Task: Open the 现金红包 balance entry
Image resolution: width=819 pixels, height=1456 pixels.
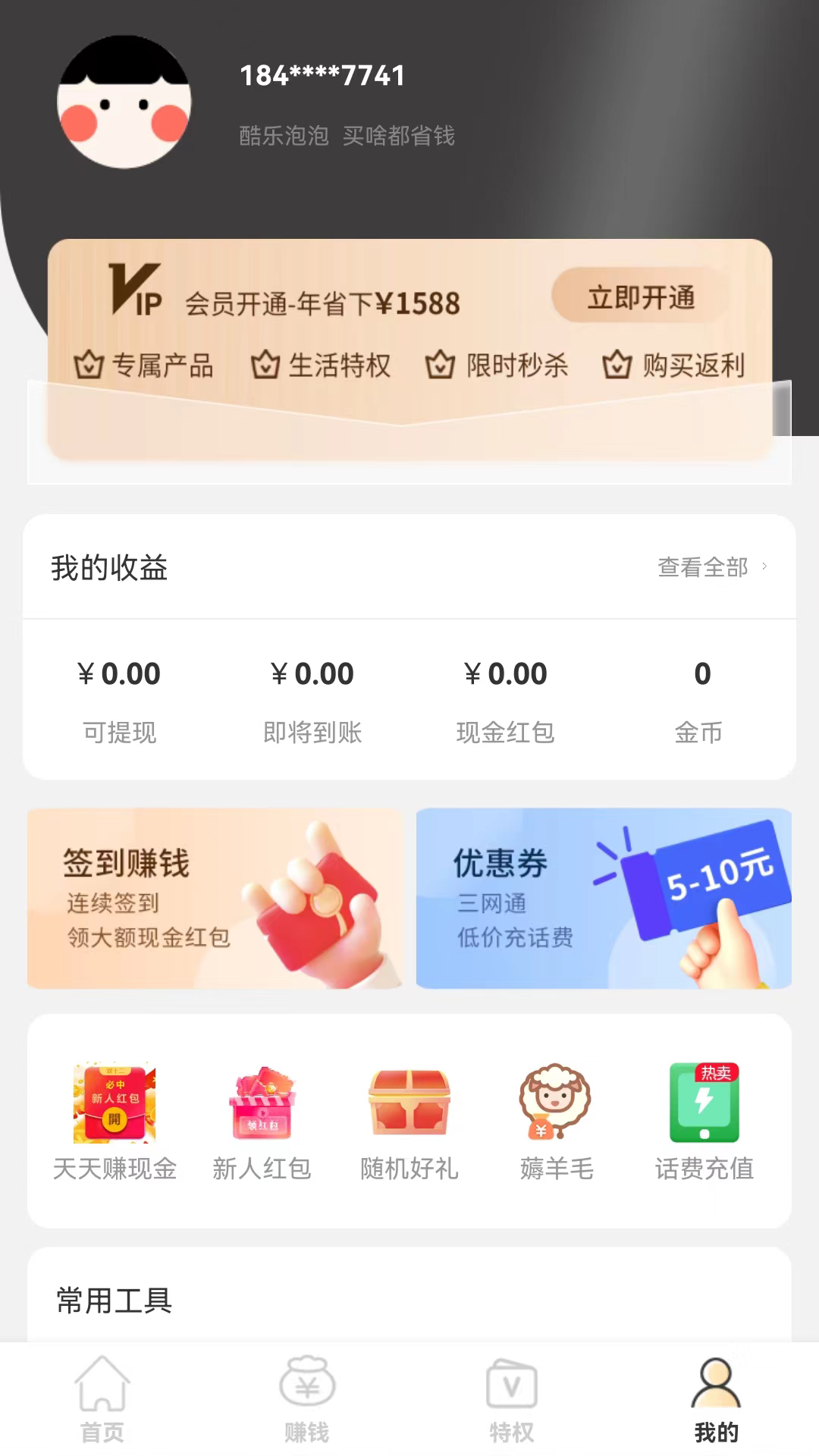Action: [x=506, y=698]
